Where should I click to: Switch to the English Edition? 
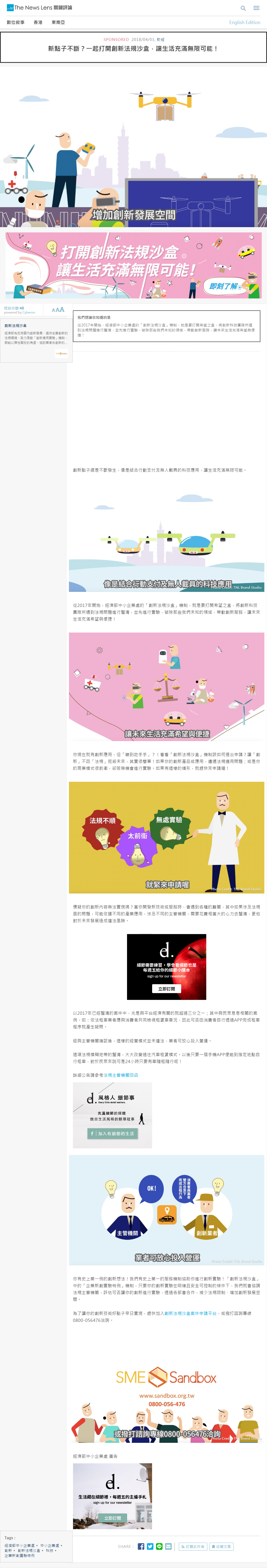(245, 22)
